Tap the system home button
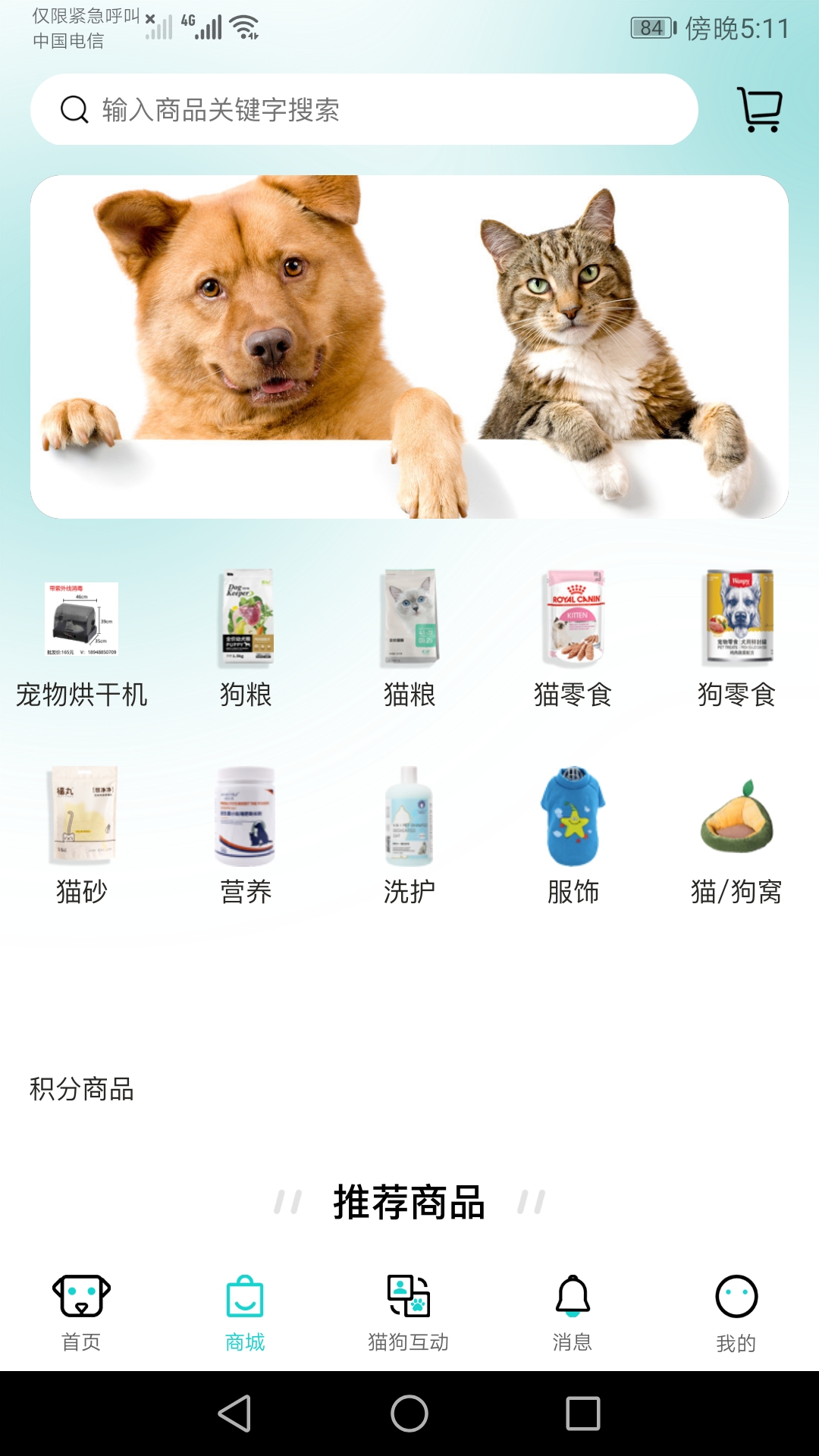The width and height of the screenshot is (819, 1456). (x=409, y=1414)
